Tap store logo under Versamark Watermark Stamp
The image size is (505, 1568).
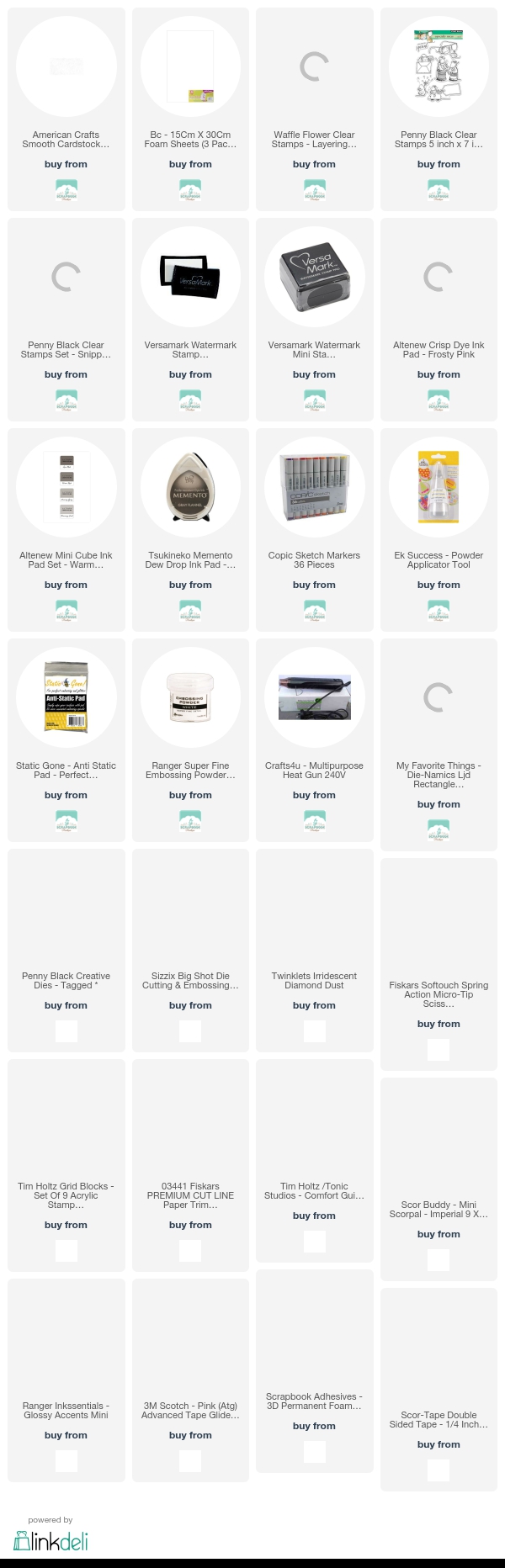click(x=190, y=400)
